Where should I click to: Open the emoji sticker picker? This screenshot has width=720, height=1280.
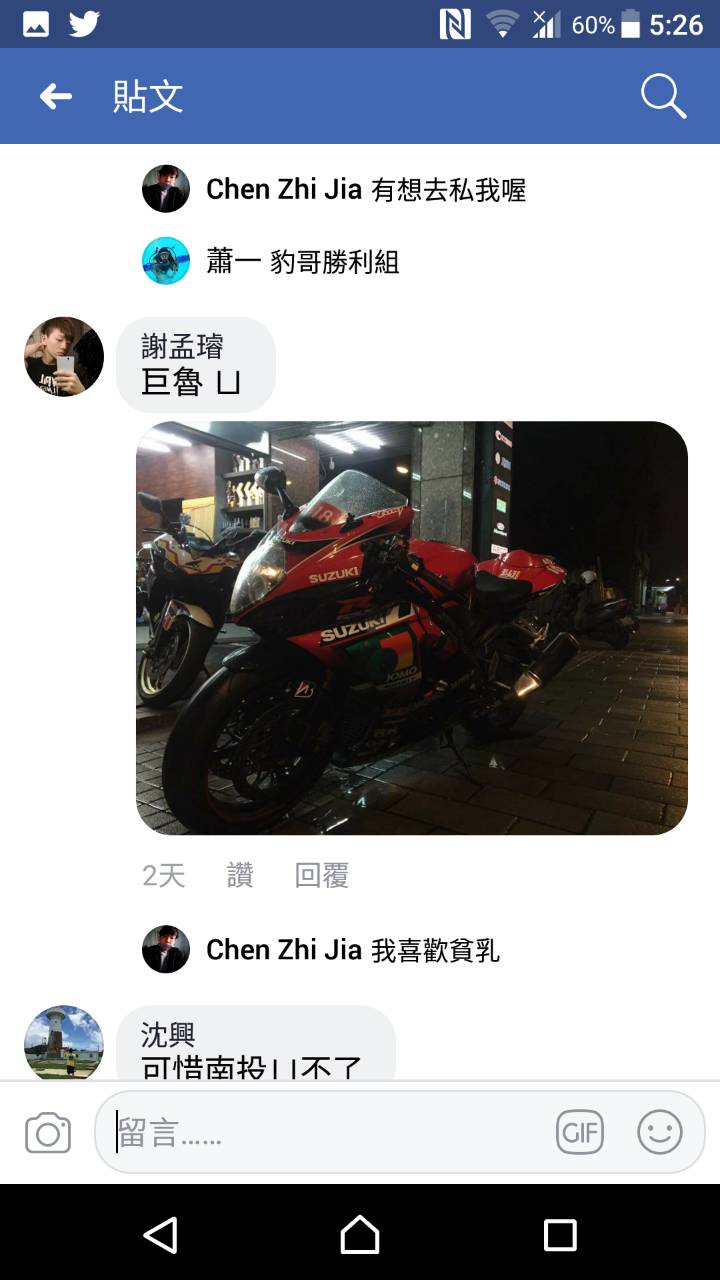660,1132
